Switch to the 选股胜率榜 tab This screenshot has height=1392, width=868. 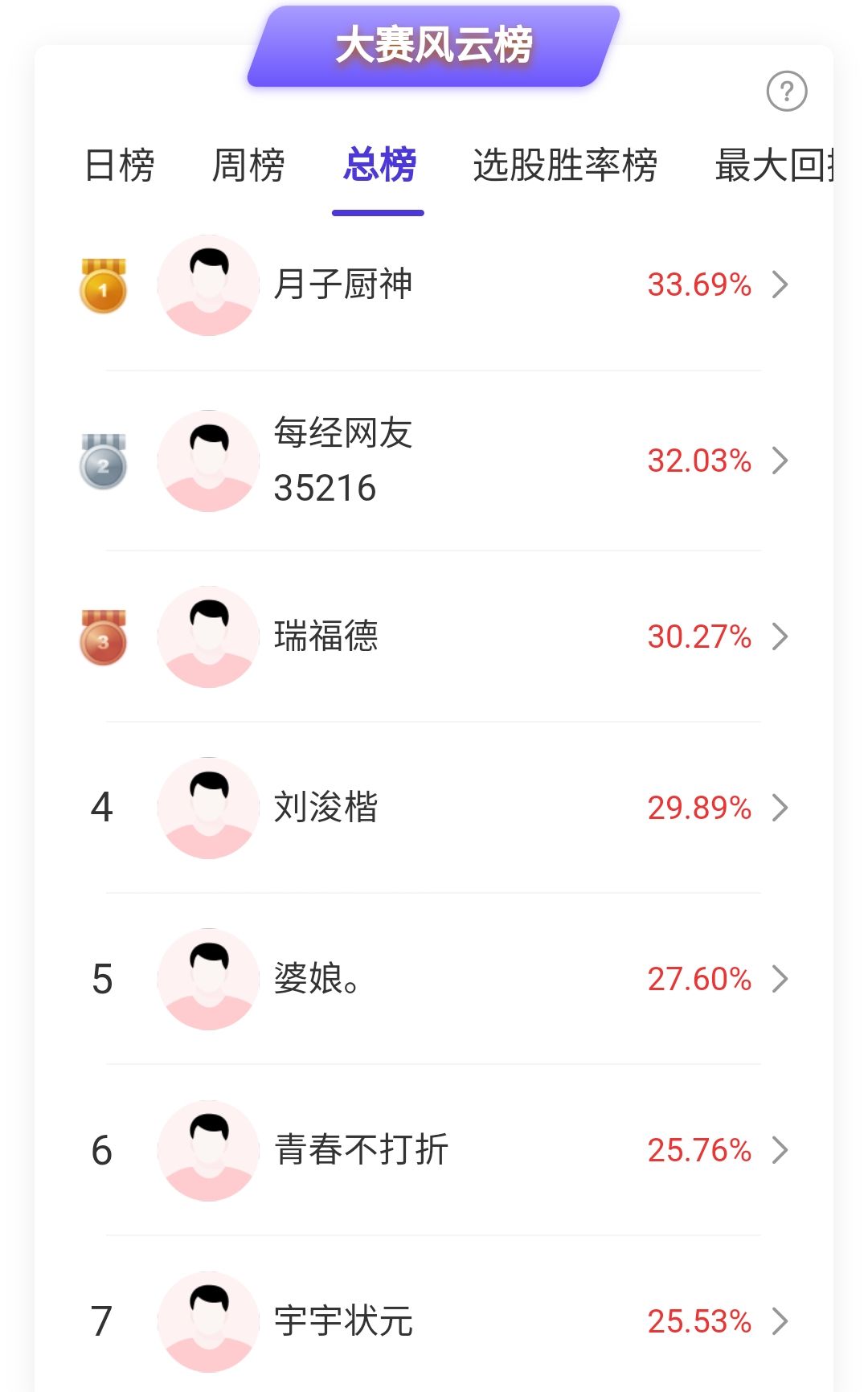565,166
